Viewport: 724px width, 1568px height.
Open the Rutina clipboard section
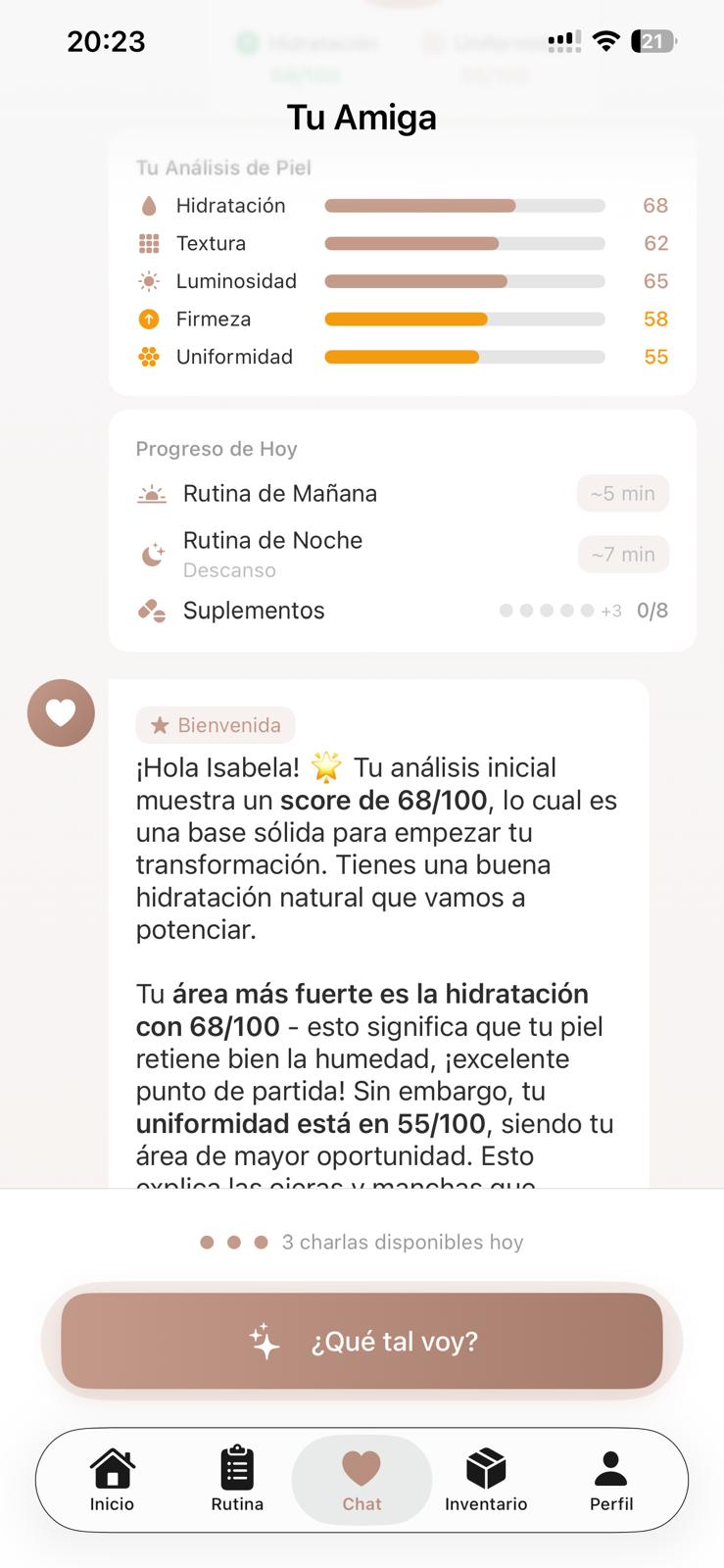(236, 1480)
